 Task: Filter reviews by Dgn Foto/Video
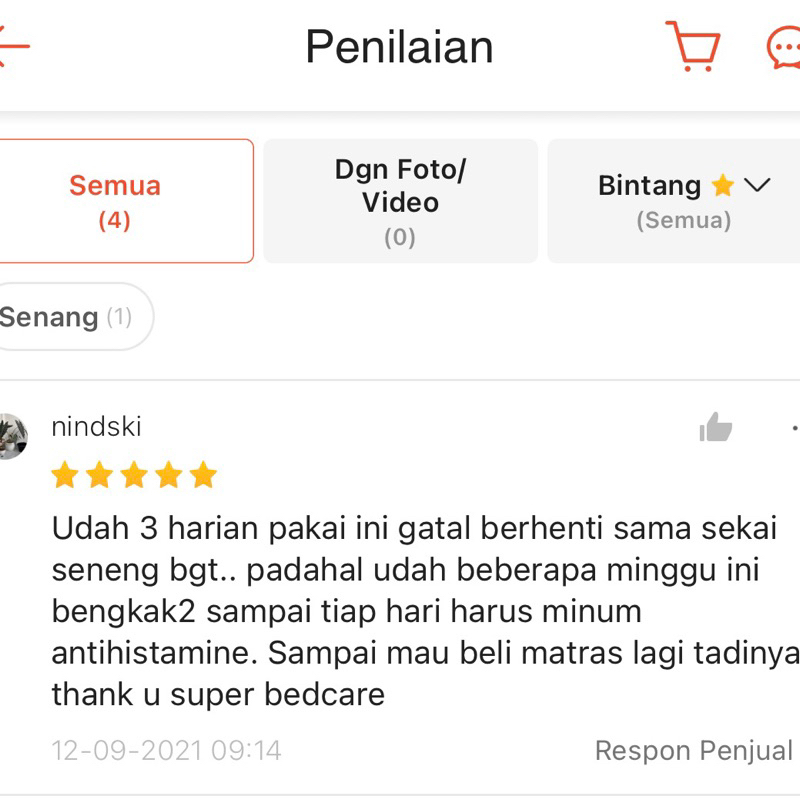tap(401, 201)
